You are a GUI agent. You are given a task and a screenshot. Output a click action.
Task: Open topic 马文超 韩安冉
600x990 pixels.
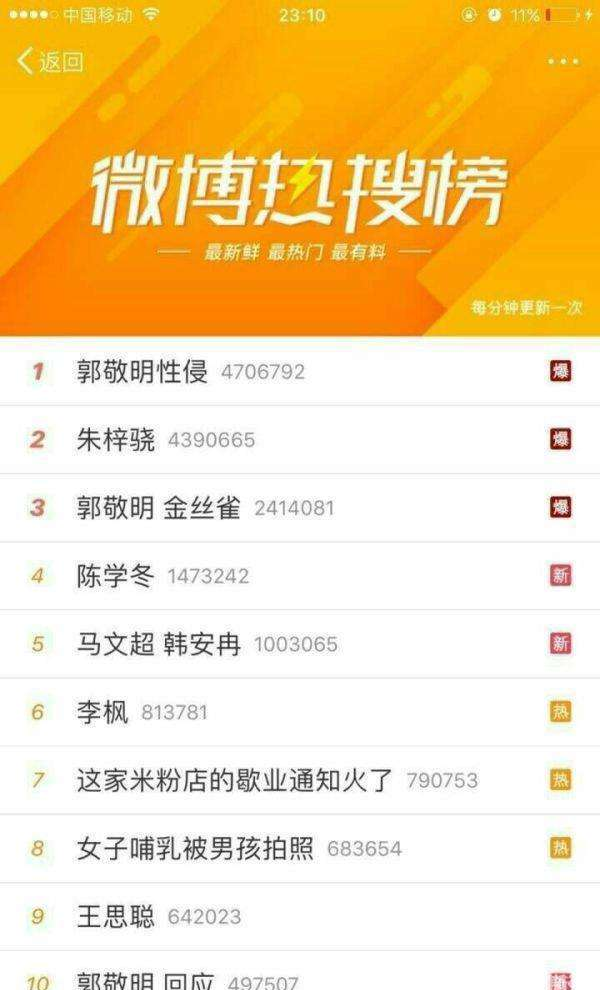click(300, 644)
